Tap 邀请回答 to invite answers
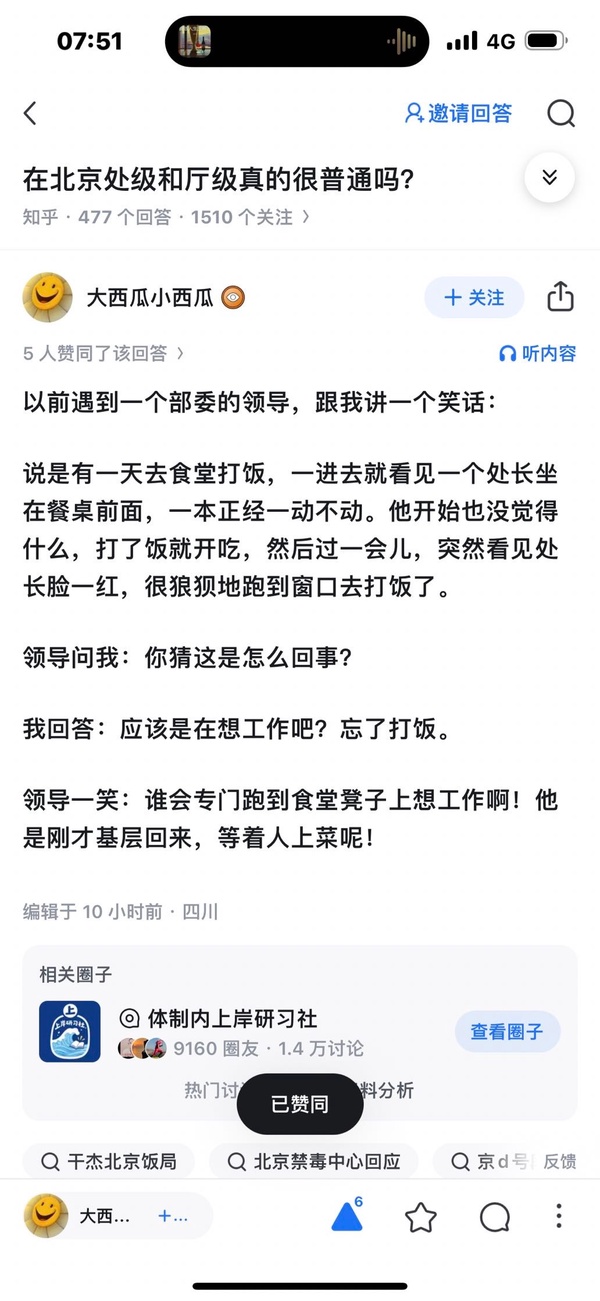Screen dimensions: 600x1301 pos(458,114)
